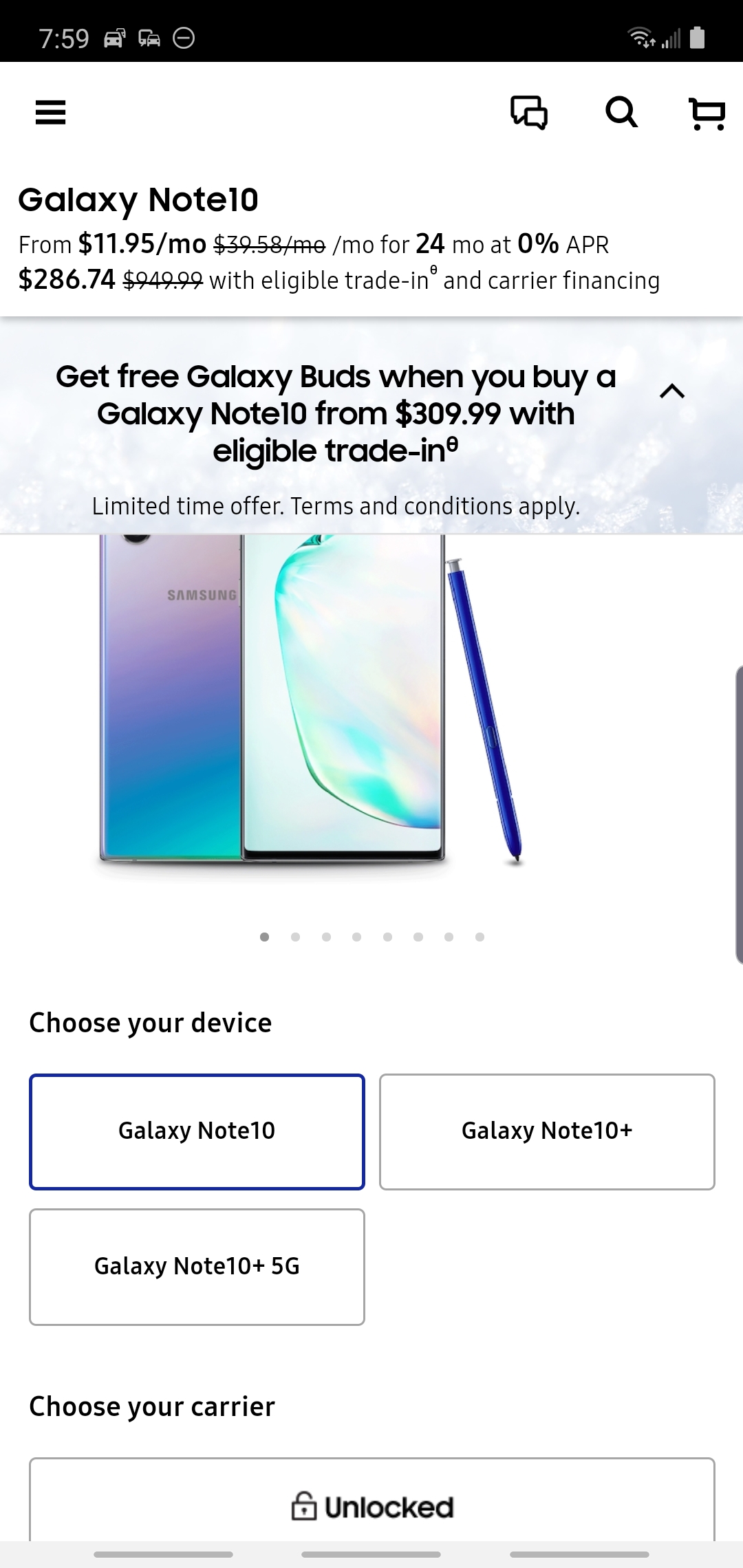
Task: Pick the Galaxy Note10+ 5G device
Action: coord(197,1267)
